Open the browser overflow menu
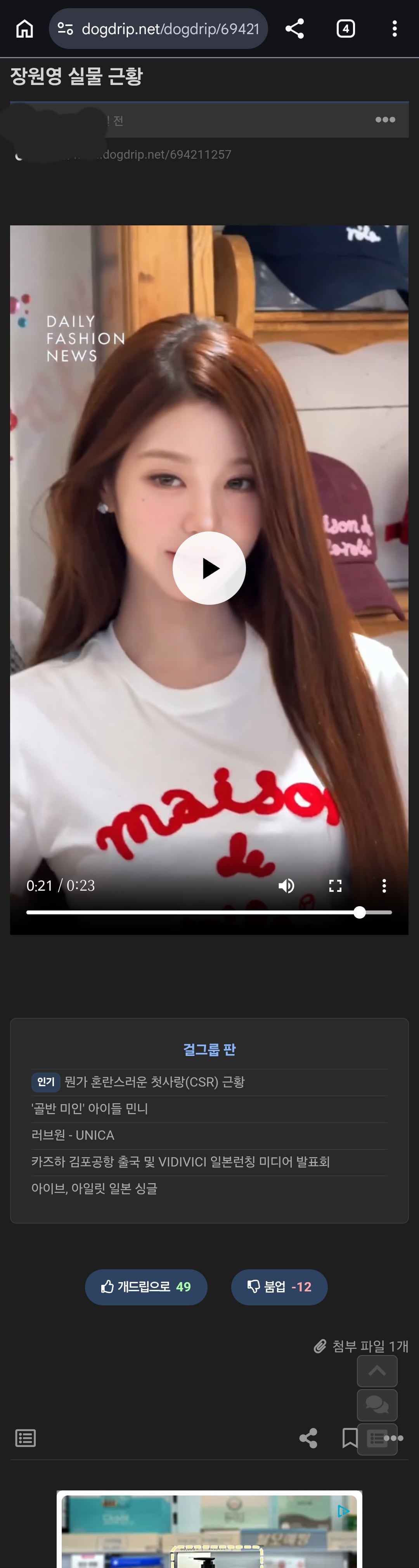The width and height of the screenshot is (419, 1568). (395, 29)
